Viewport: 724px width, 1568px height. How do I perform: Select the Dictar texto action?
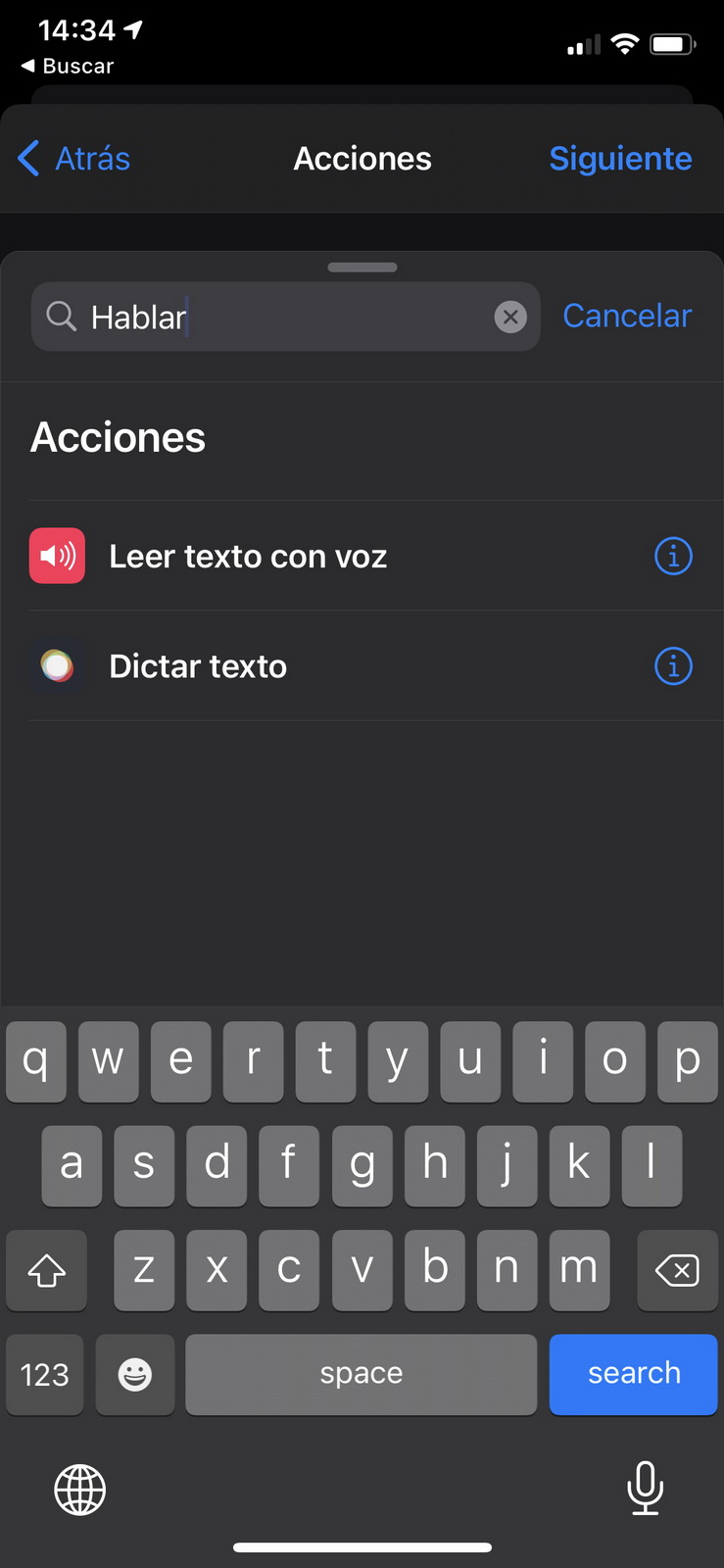click(362, 666)
